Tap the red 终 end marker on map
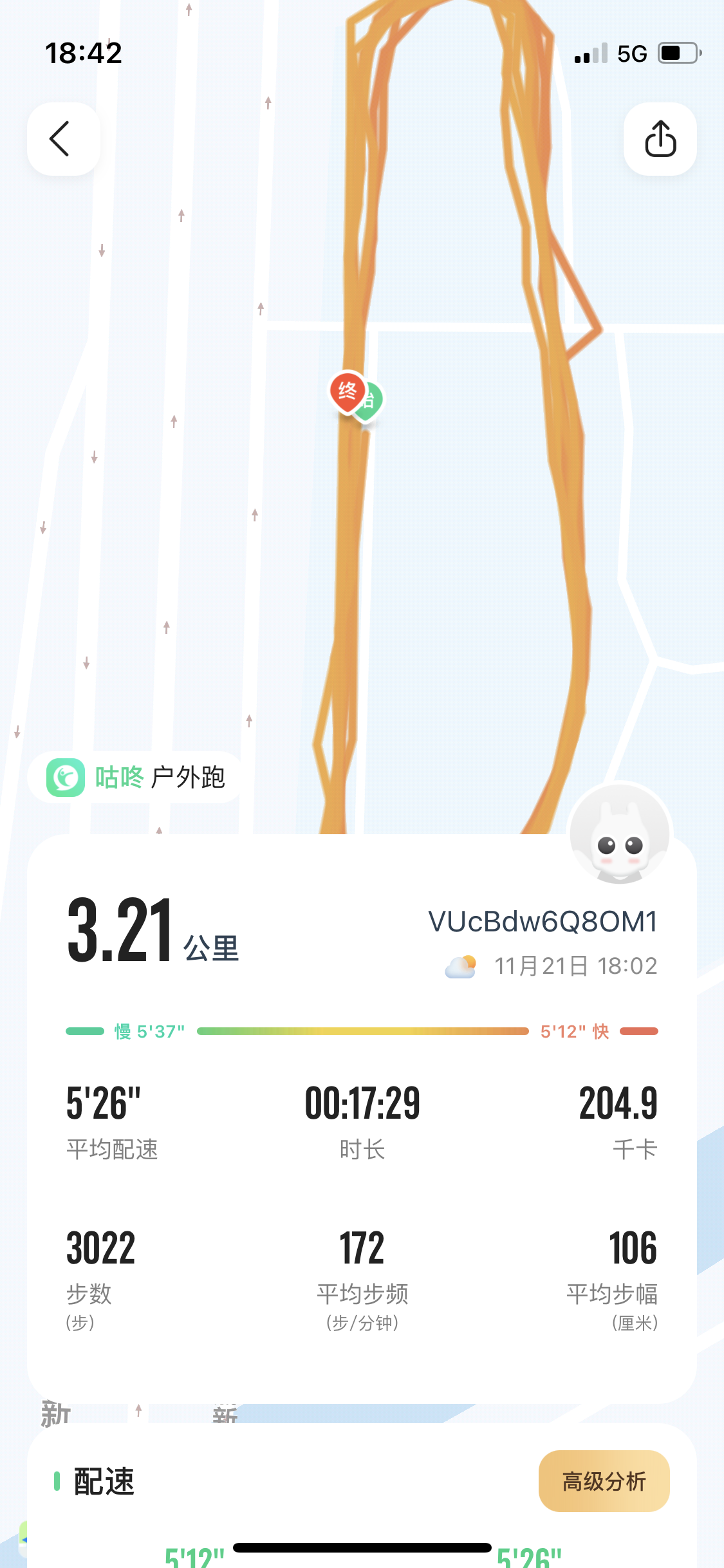The image size is (724, 1568). coord(347,391)
